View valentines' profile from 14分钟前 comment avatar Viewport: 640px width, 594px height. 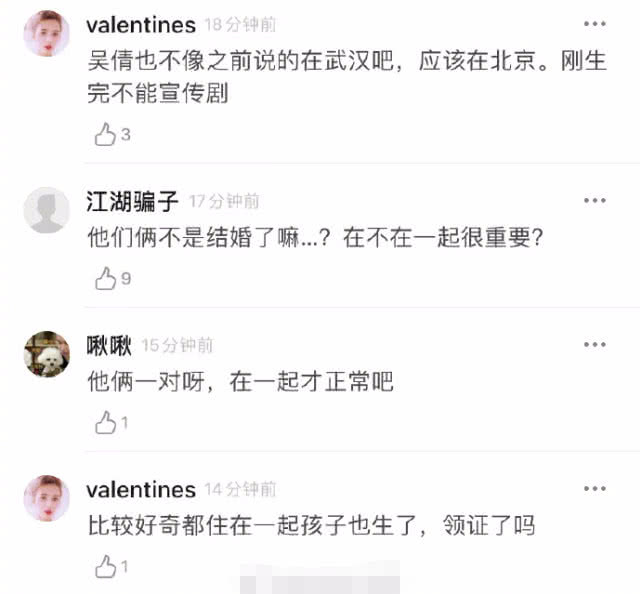(46, 498)
